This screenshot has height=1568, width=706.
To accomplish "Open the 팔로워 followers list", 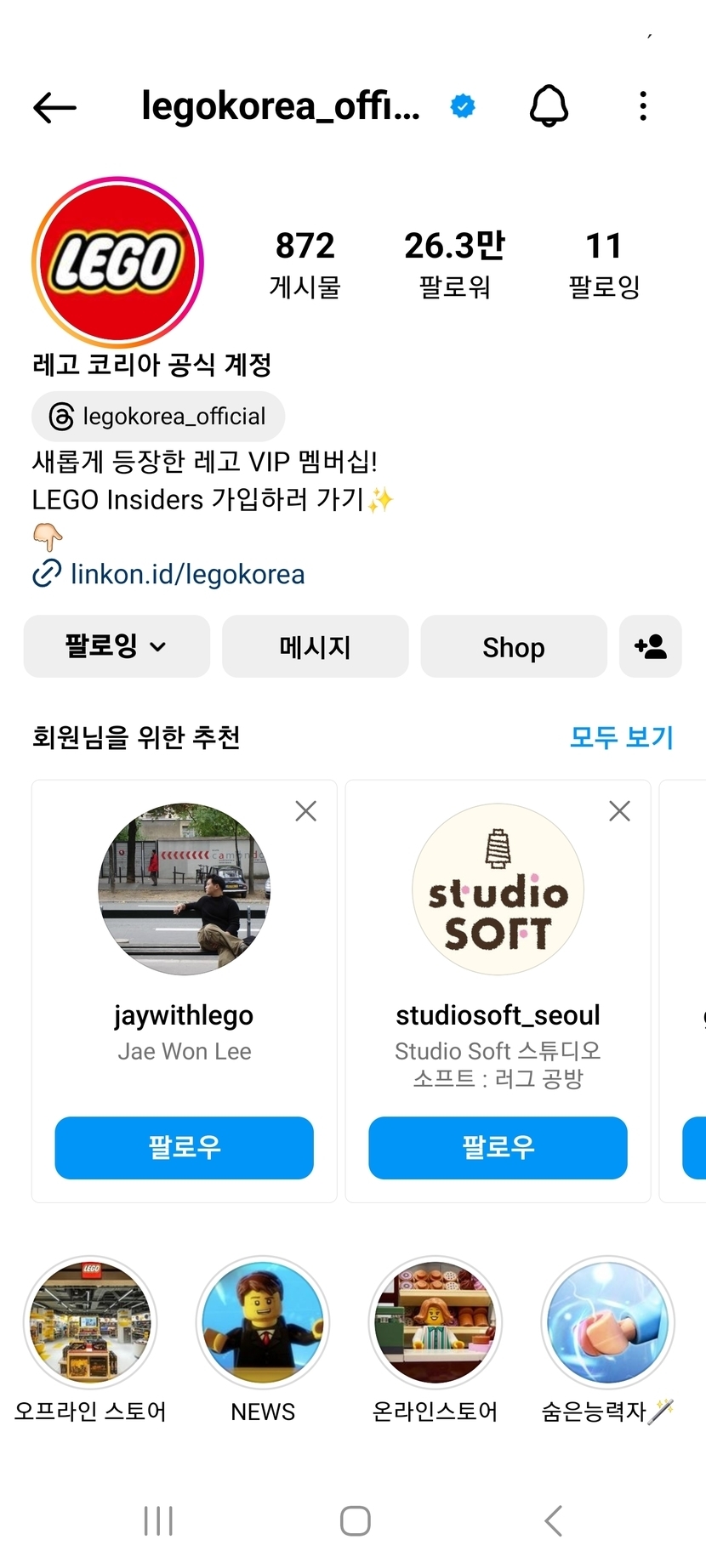I will coord(454,264).
